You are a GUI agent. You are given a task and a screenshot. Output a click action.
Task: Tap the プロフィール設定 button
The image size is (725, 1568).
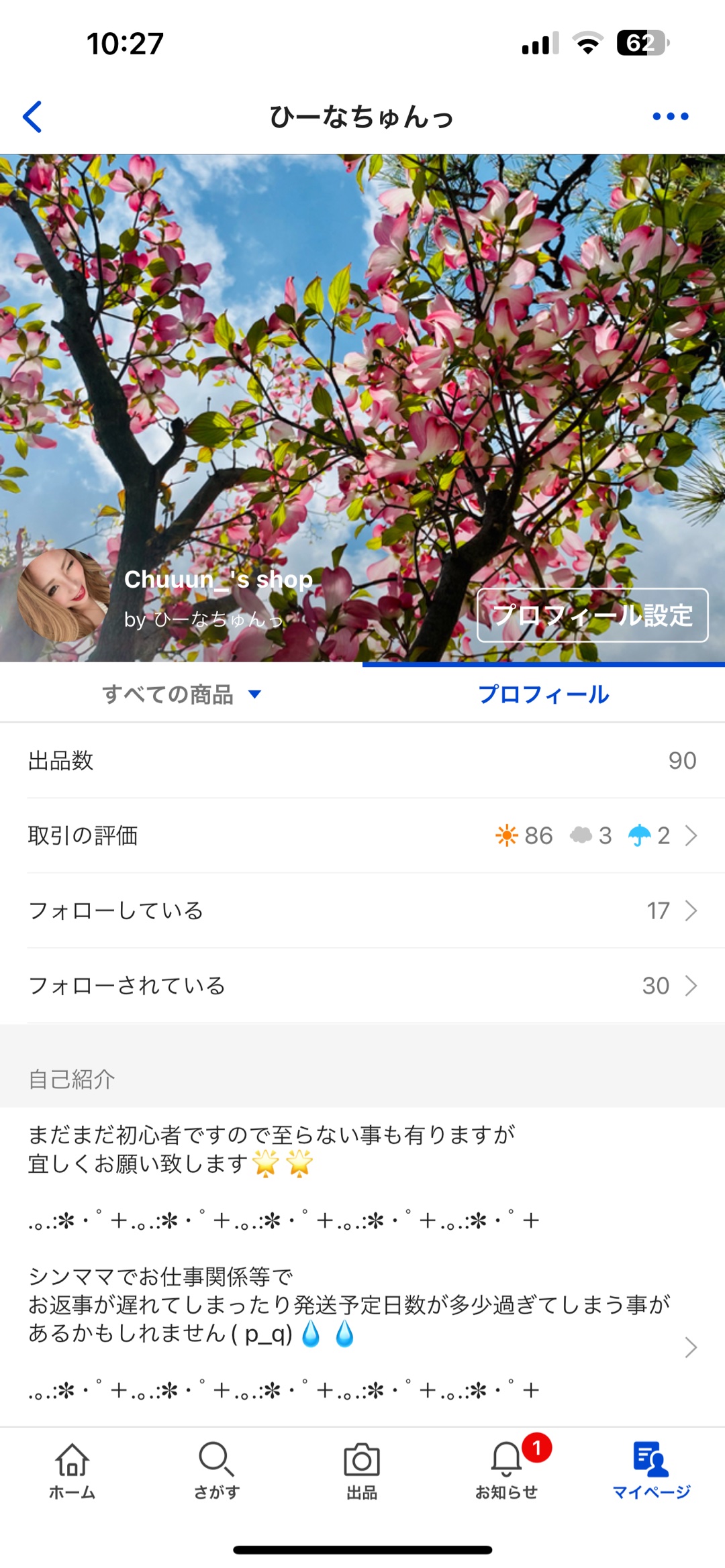click(592, 615)
